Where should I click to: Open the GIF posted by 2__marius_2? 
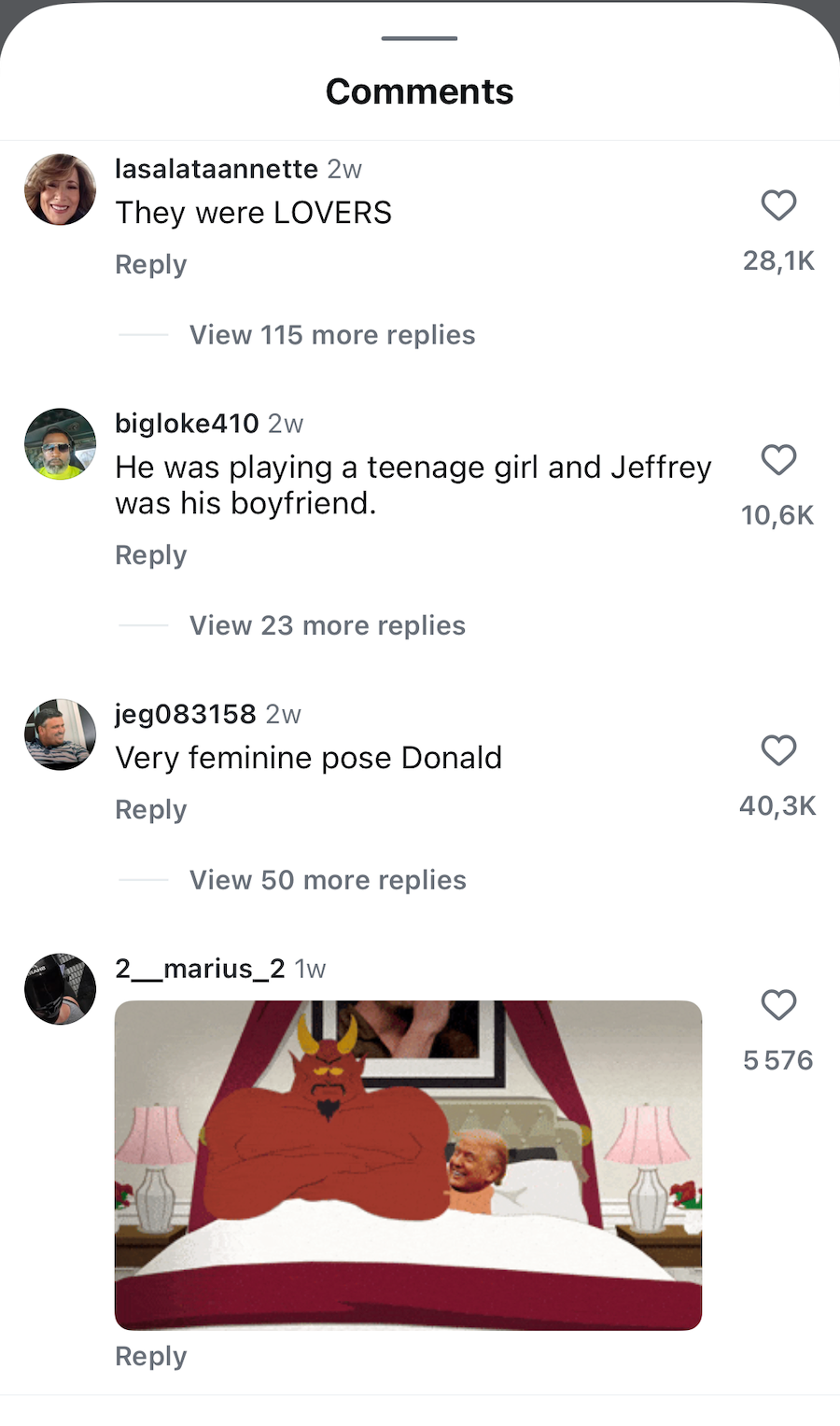coord(408,1165)
